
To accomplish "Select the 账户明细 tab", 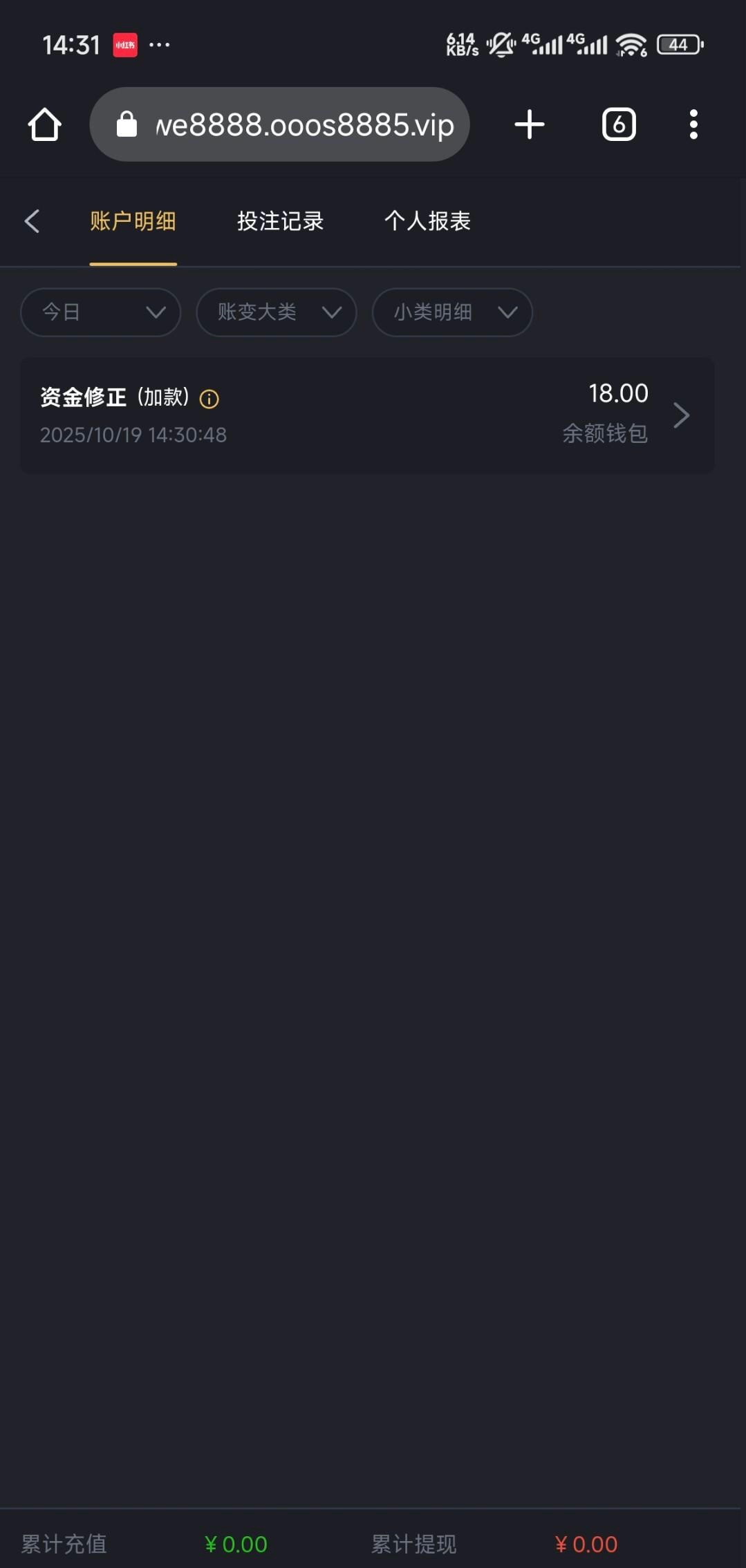I will click(133, 221).
